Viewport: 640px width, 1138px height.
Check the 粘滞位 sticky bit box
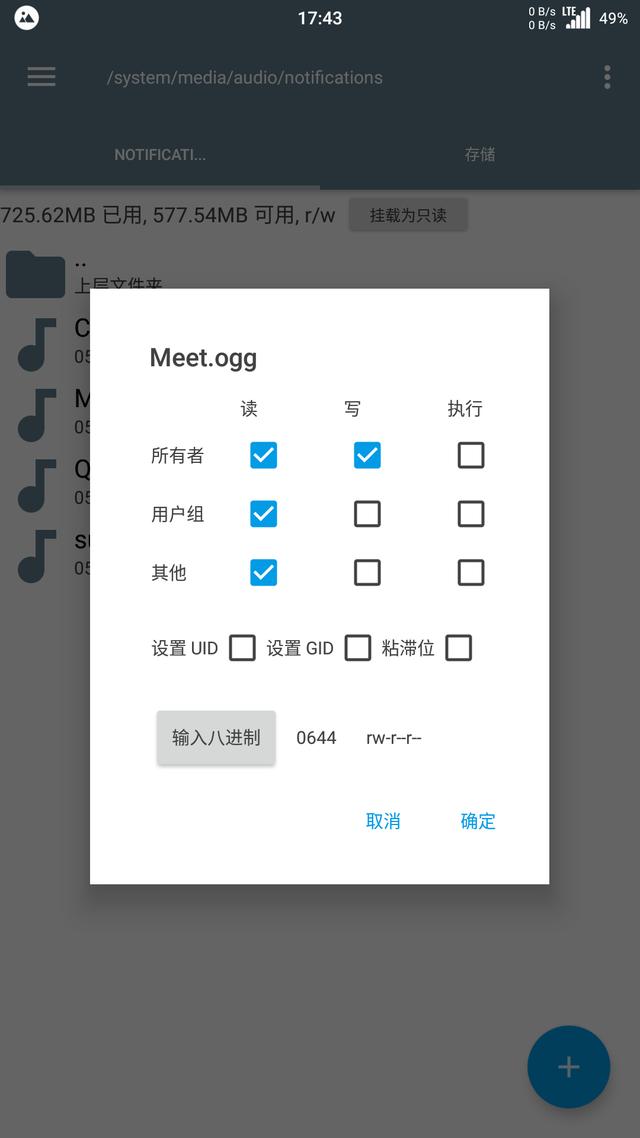458,648
